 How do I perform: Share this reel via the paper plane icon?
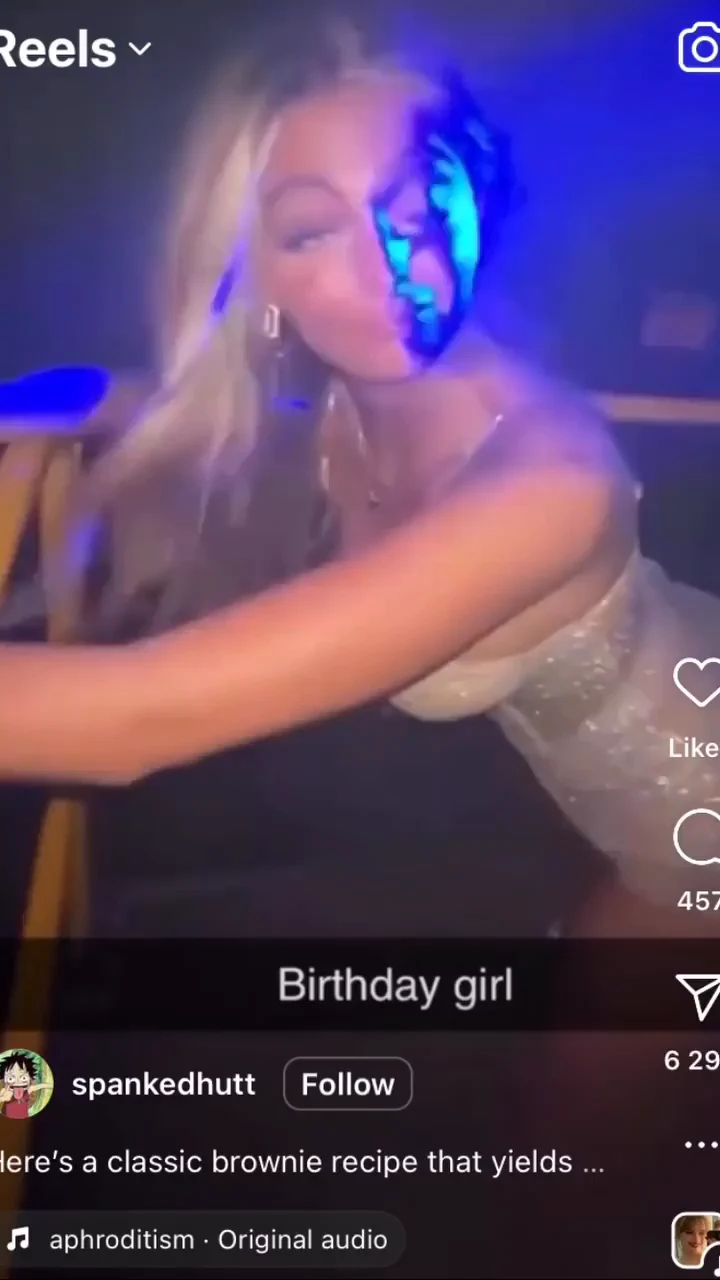(x=698, y=996)
